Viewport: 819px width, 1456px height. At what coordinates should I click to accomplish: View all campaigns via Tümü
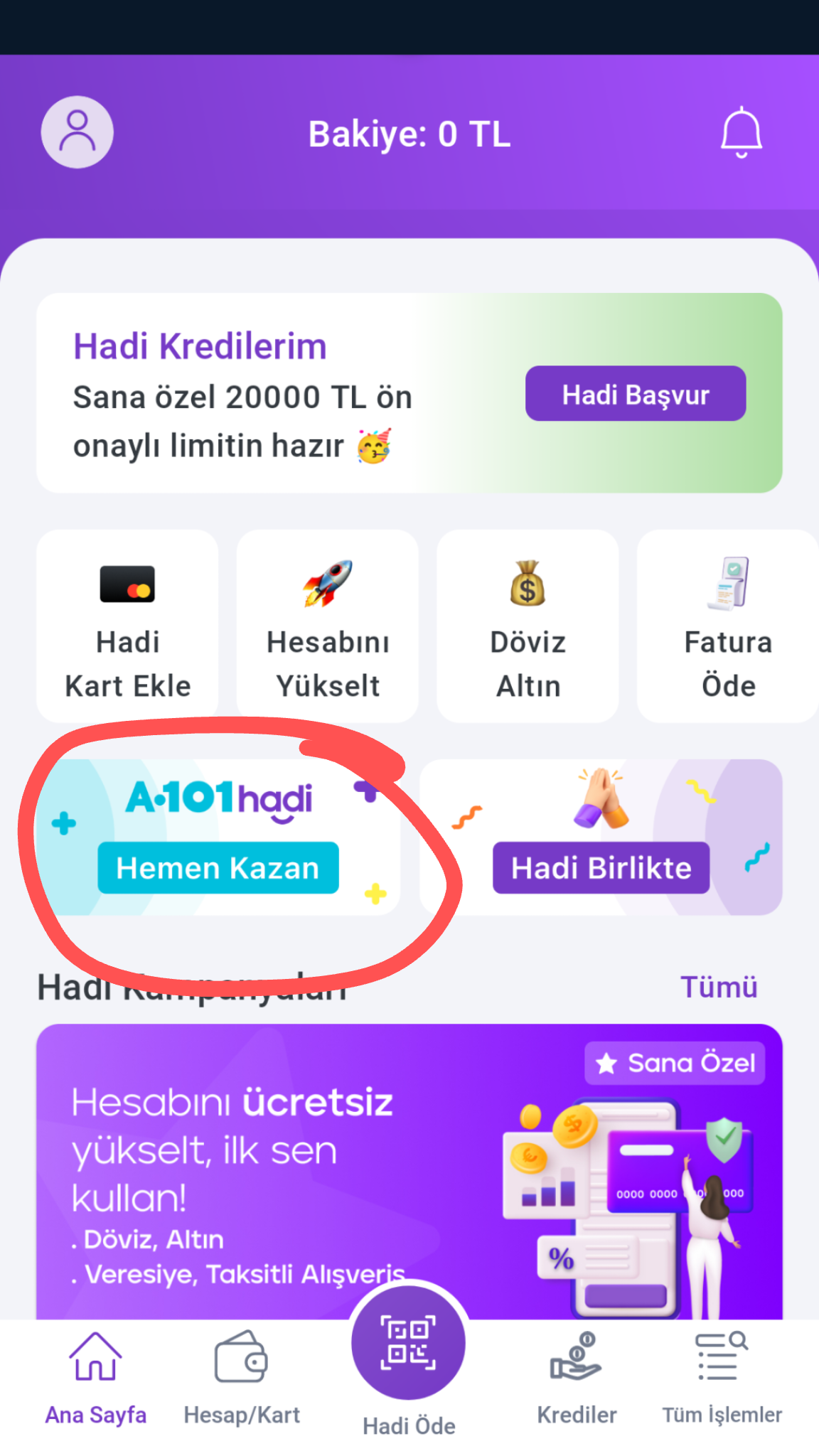click(719, 987)
